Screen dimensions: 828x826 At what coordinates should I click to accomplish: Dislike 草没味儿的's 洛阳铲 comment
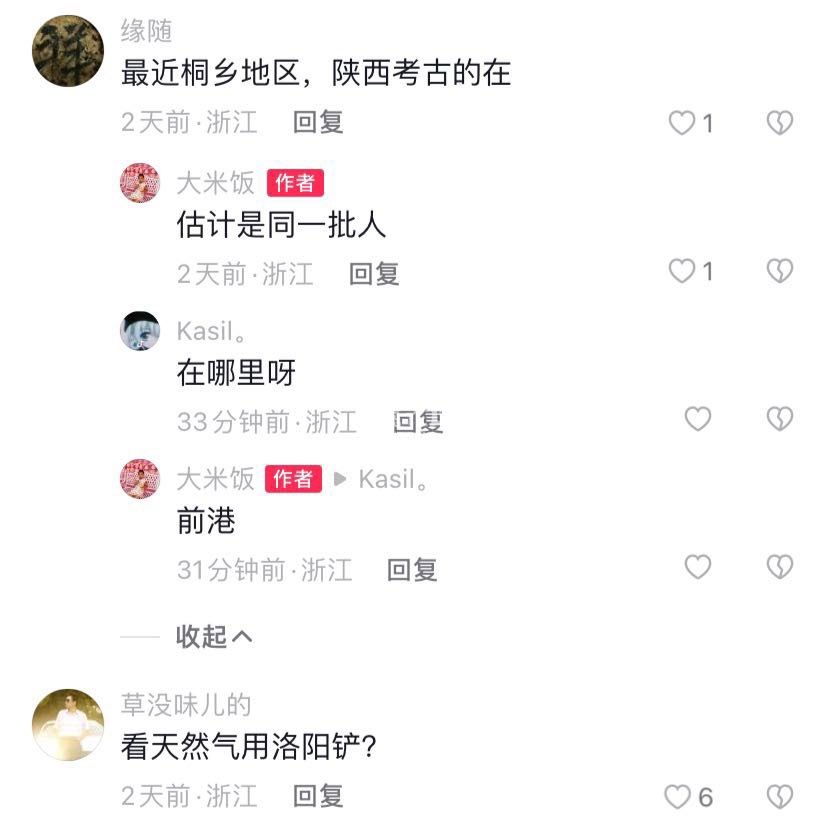pos(779,796)
